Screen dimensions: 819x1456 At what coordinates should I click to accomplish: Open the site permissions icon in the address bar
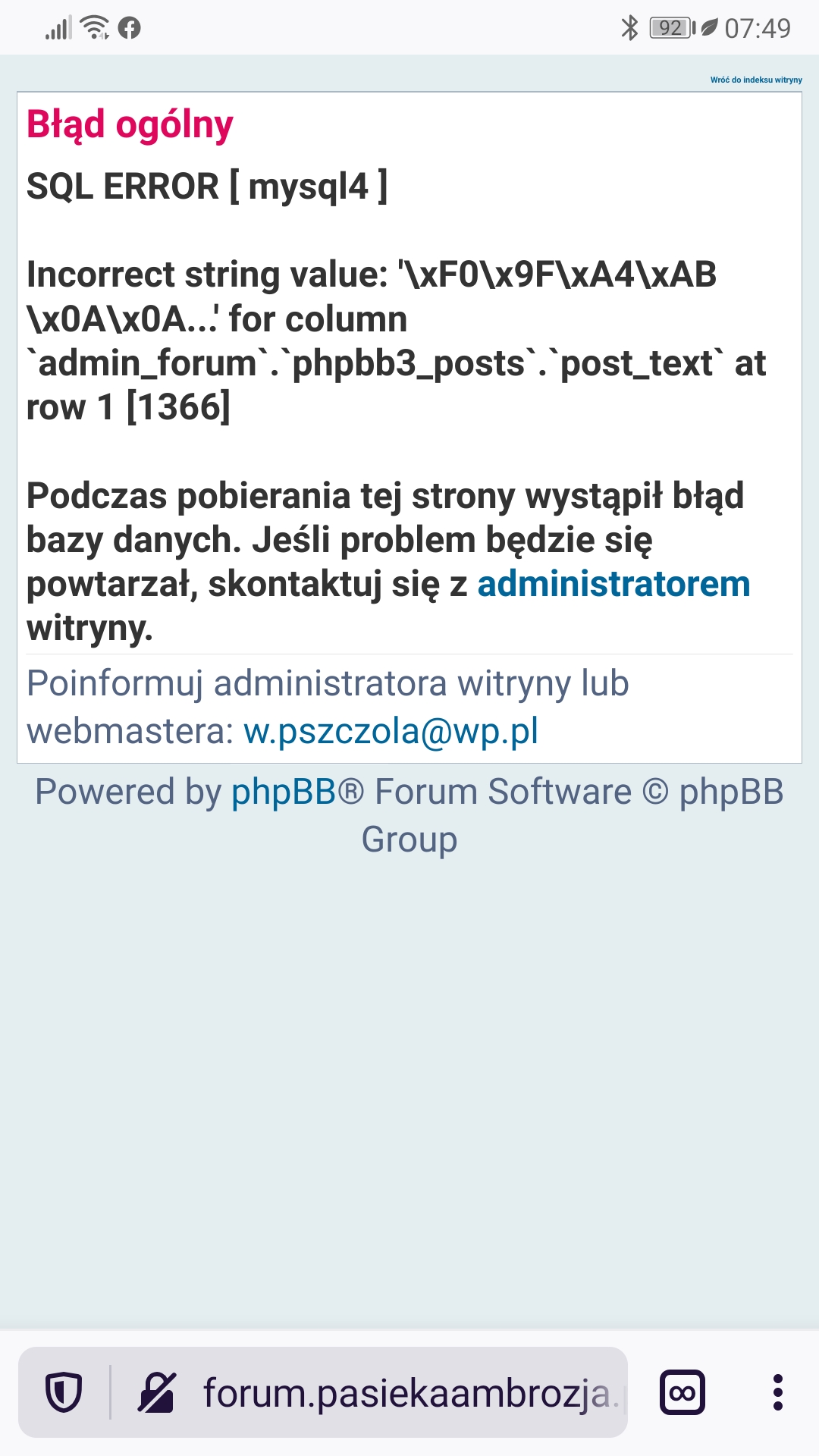(157, 1392)
